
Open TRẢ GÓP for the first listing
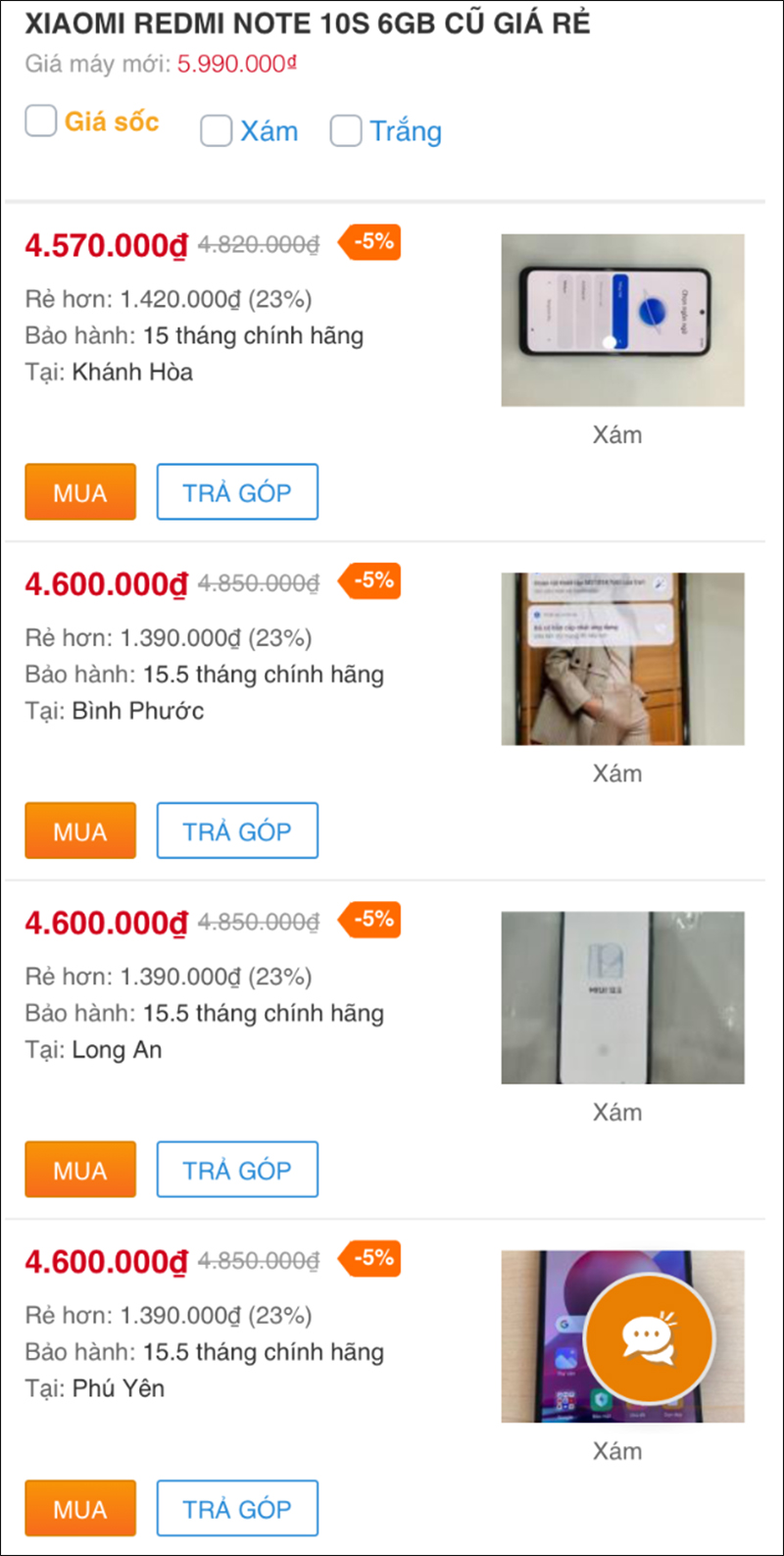pos(237,491)
